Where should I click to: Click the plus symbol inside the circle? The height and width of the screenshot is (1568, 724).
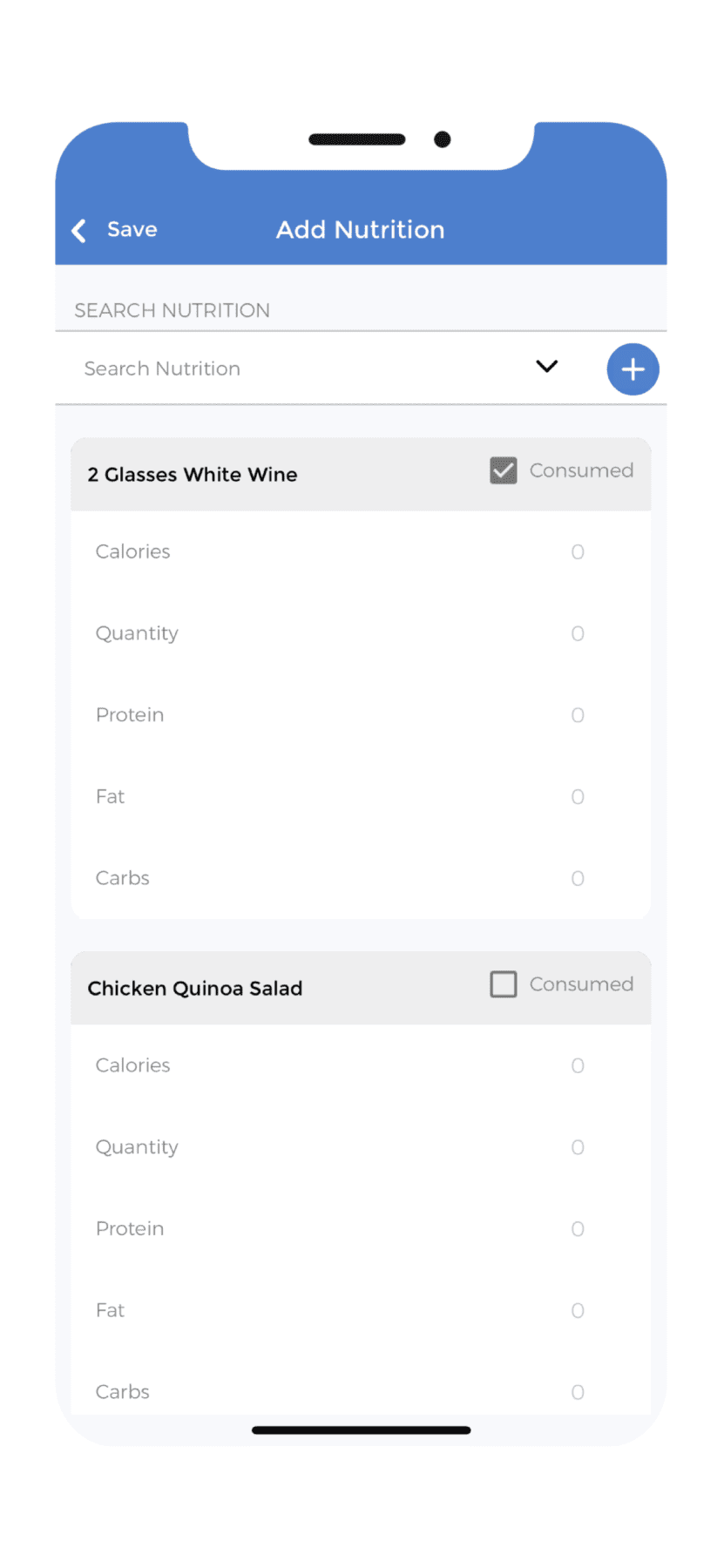pos(633,368)
